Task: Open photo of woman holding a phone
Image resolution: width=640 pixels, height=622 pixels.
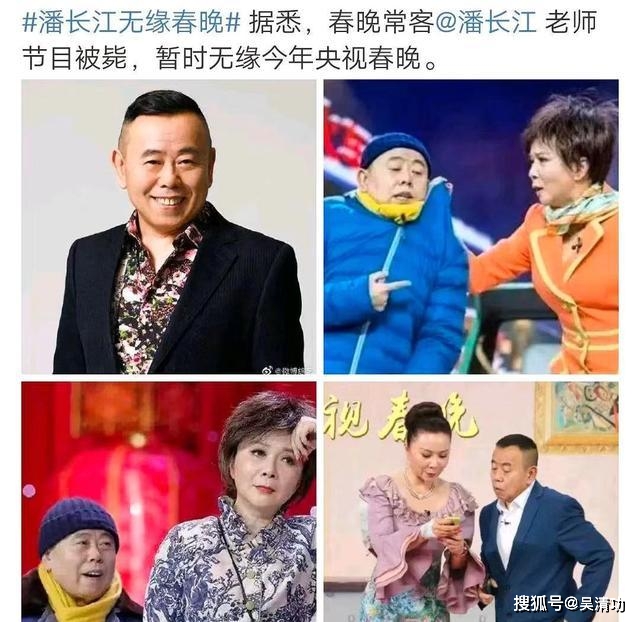Action: pos(470,500)
